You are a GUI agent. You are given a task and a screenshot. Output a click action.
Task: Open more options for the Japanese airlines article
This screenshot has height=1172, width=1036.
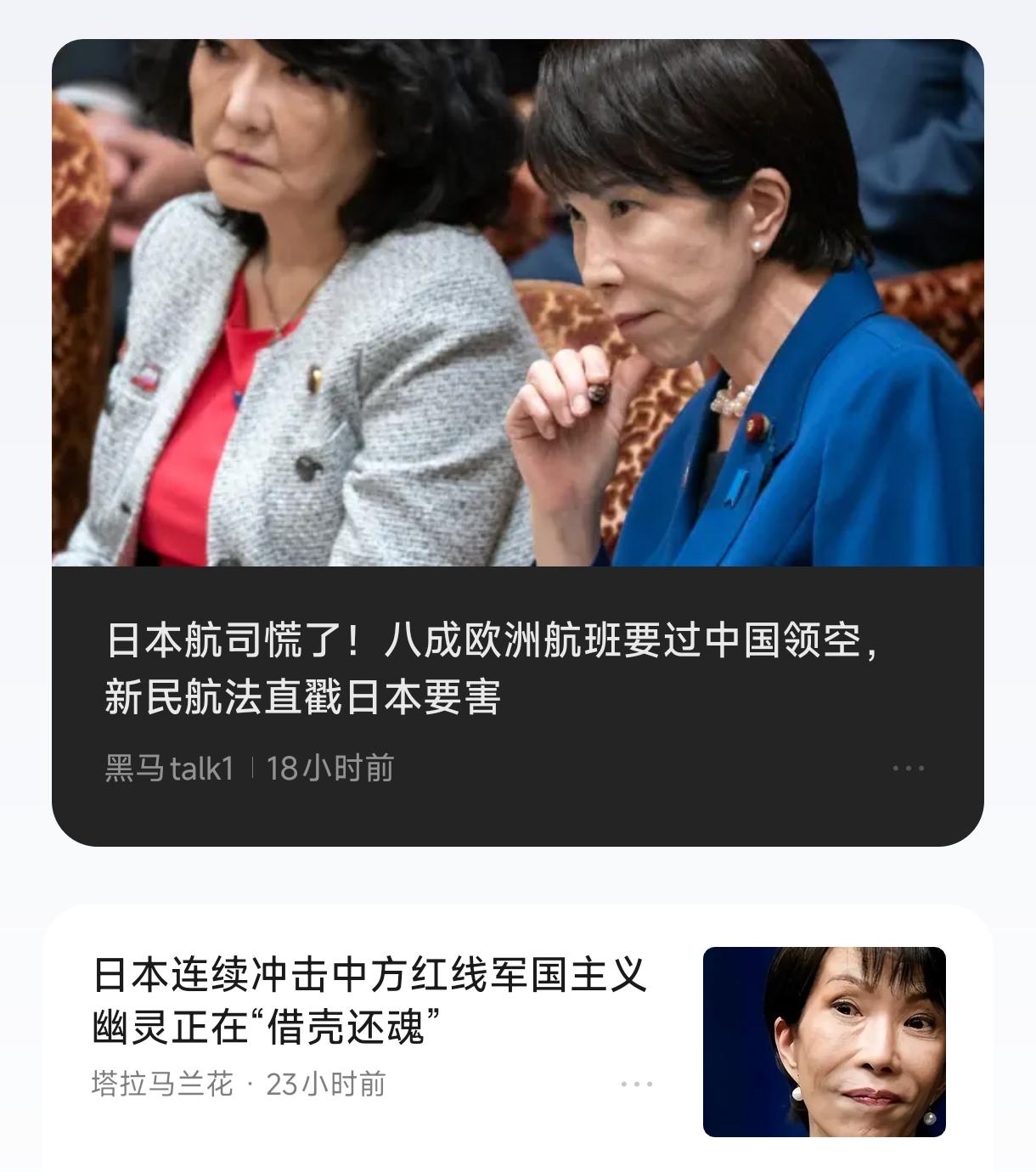pyautogui.click(x=911, y=769)
